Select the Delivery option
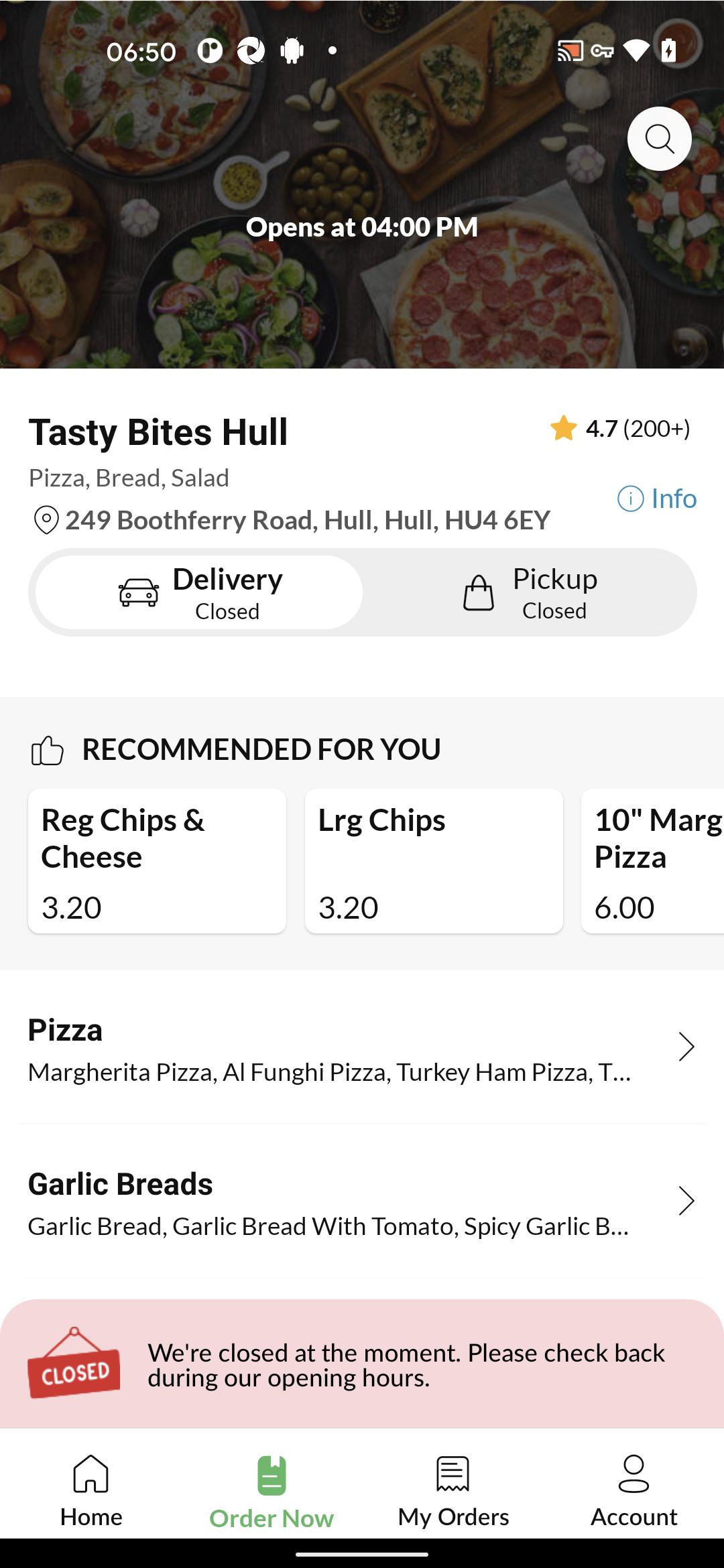 199,592
